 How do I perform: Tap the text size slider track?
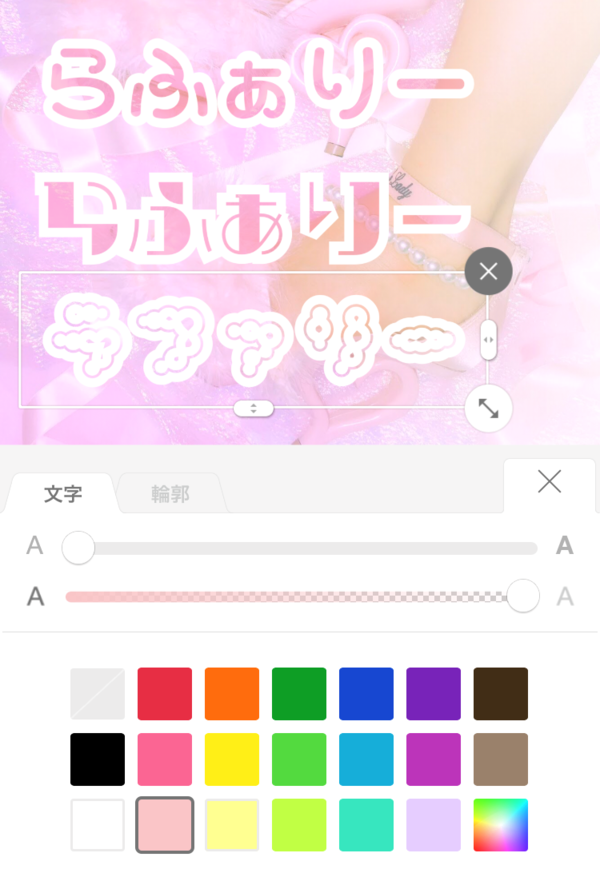pyautogui.click(x=300, y=548)
